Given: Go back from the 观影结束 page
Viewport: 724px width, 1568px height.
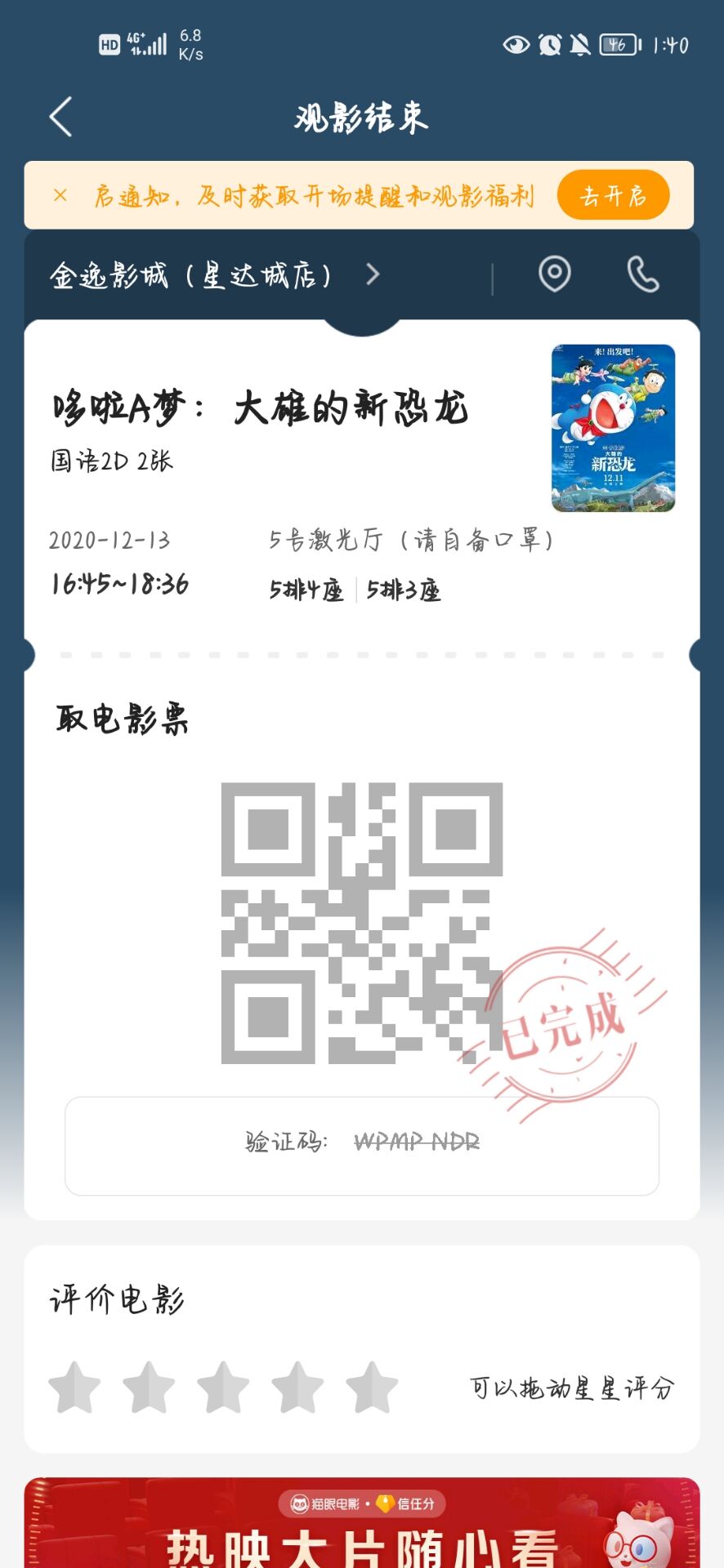Looking at the screenshot, I should coord(61,117).
